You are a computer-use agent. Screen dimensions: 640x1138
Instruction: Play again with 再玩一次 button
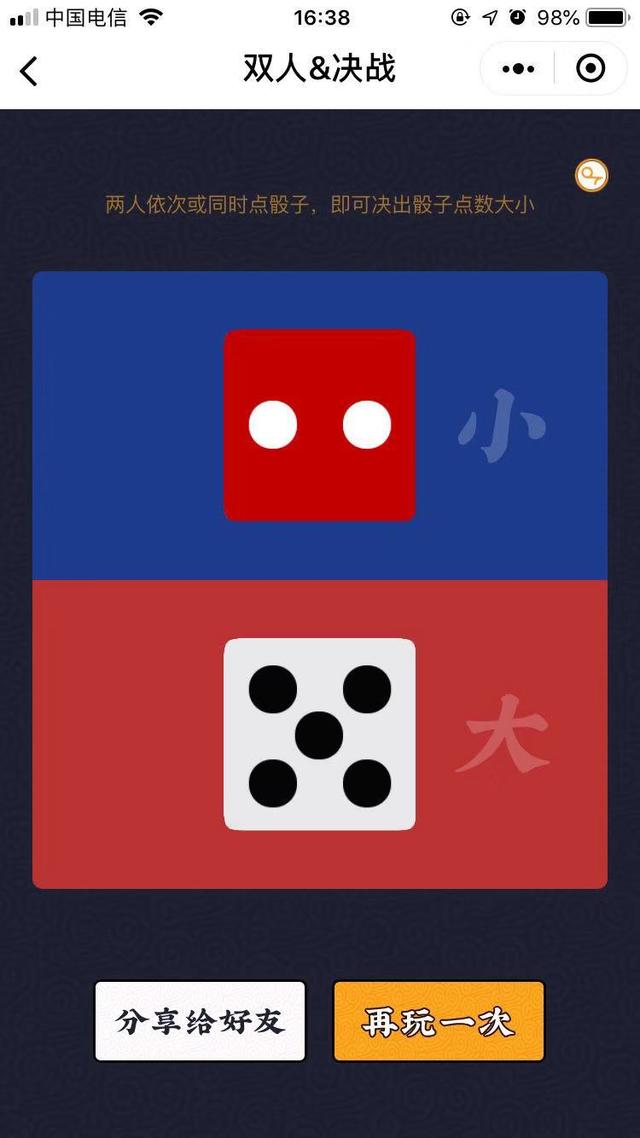pyautogui.click(x=438, y=1021)
